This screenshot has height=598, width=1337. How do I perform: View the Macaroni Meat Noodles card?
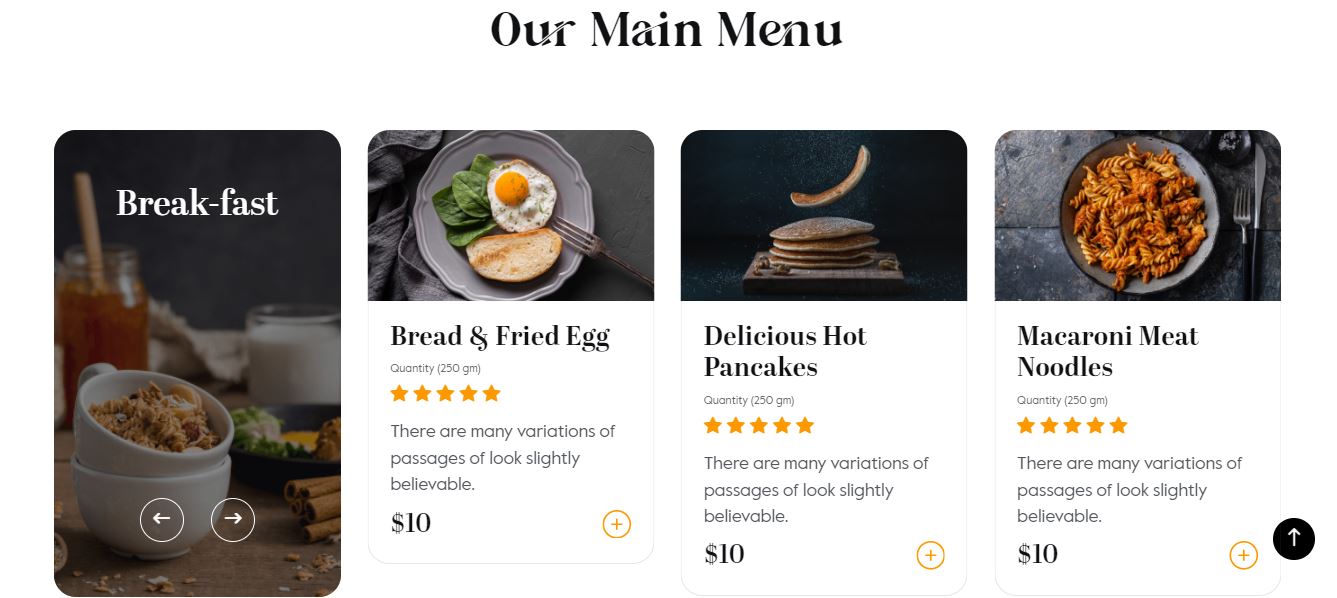tap(1107, 351)
